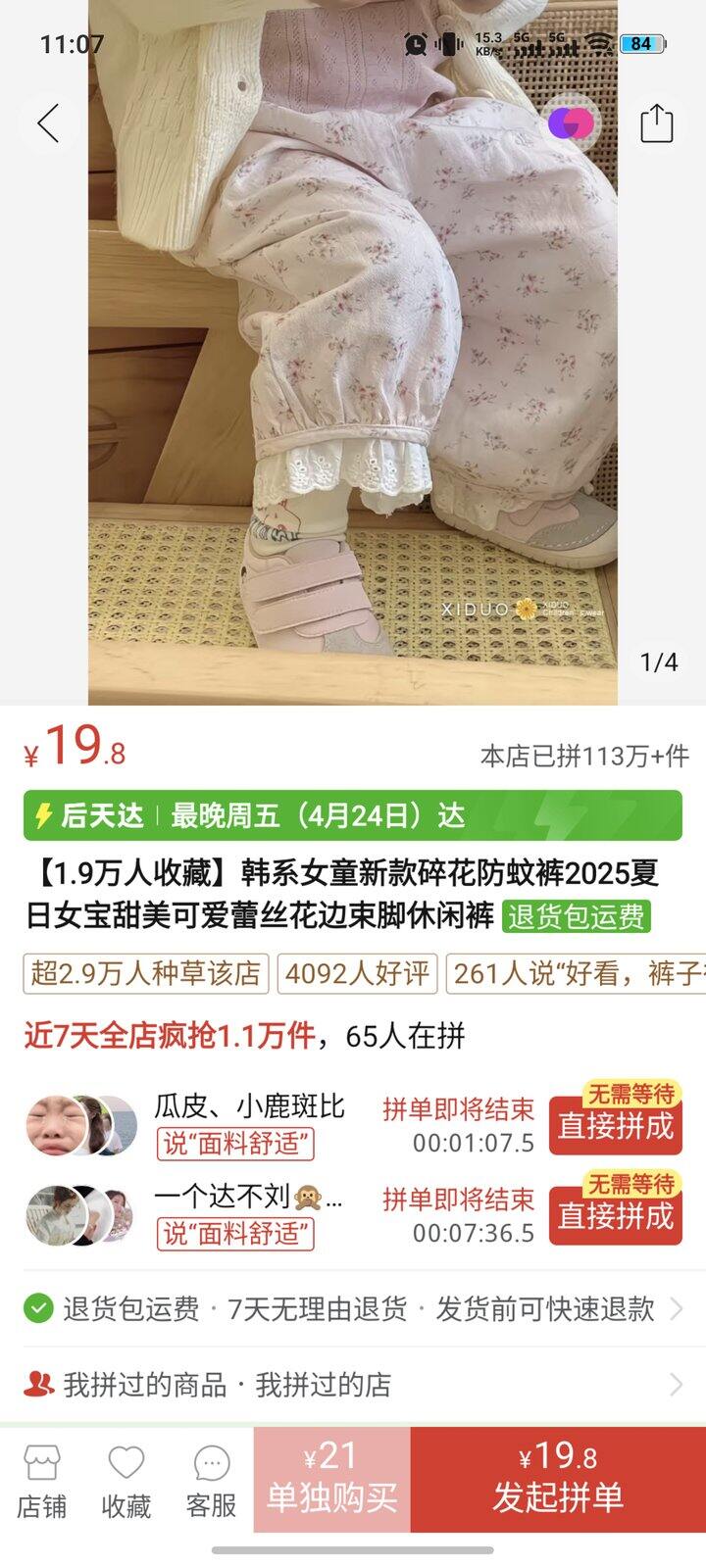Add item to 收藏 favorites
The image size is (706, 1568).
126,1482
